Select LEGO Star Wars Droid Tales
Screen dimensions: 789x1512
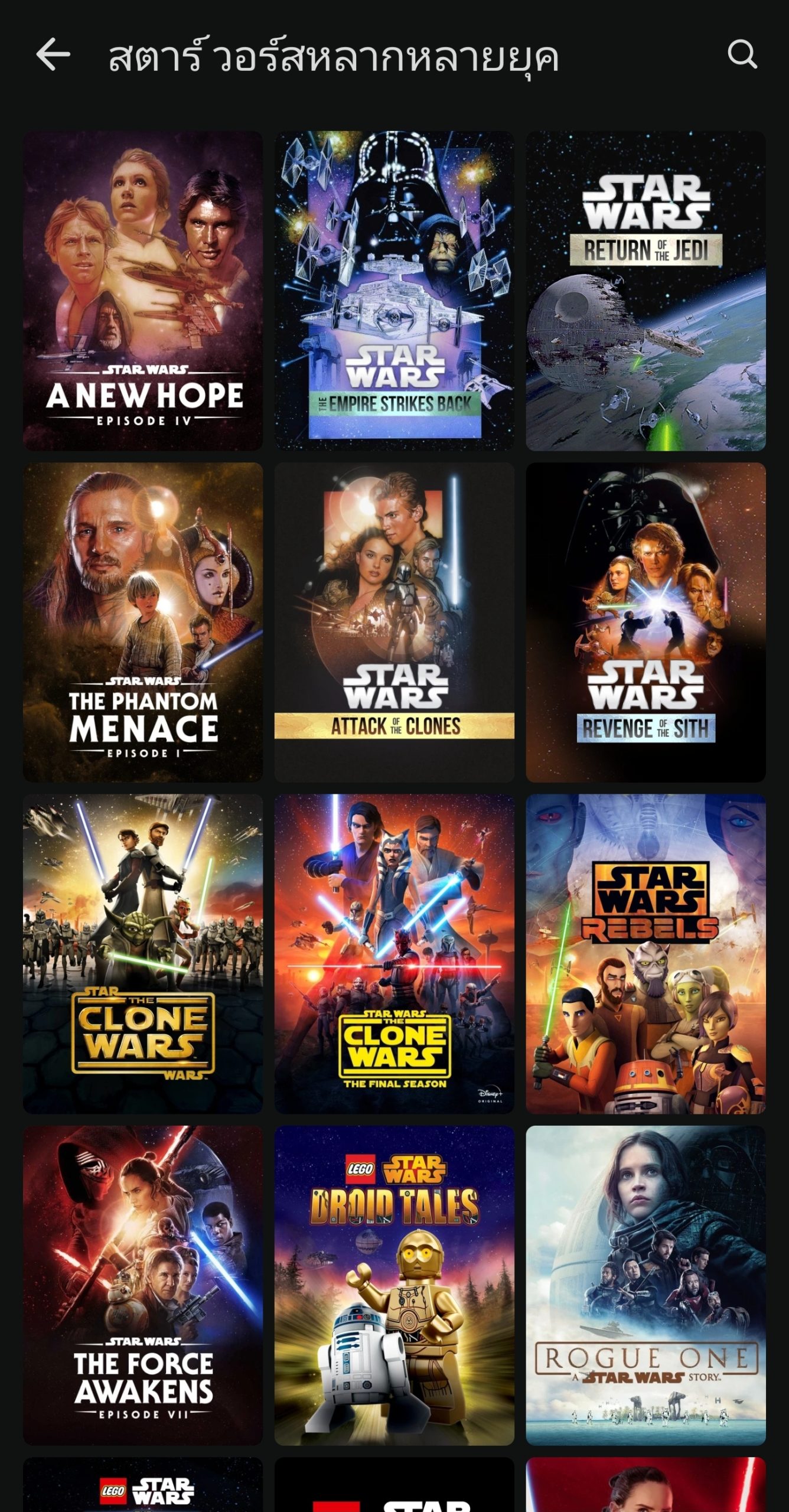pos(394,1286)
